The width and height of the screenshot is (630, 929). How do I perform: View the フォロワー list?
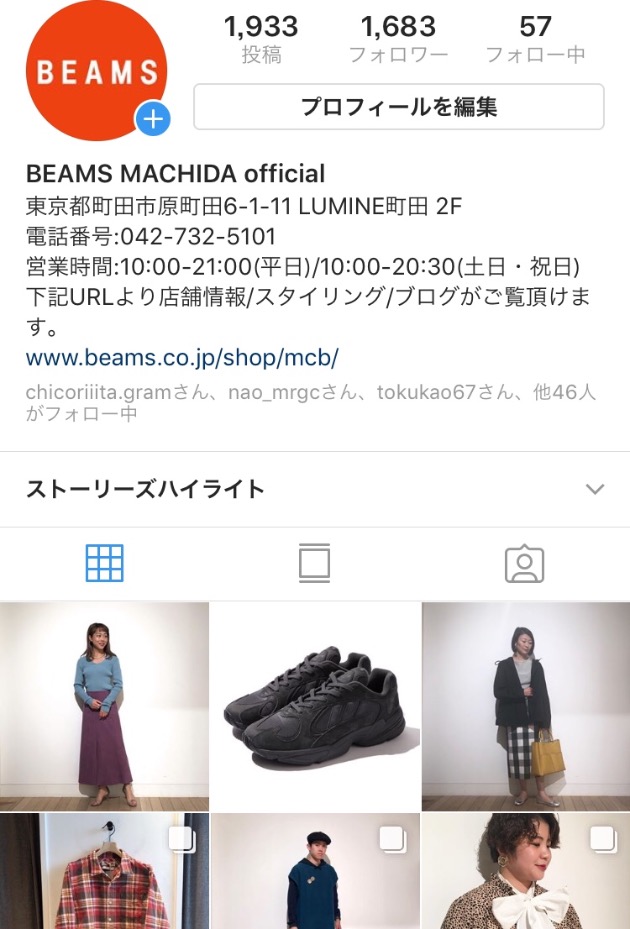398,40
